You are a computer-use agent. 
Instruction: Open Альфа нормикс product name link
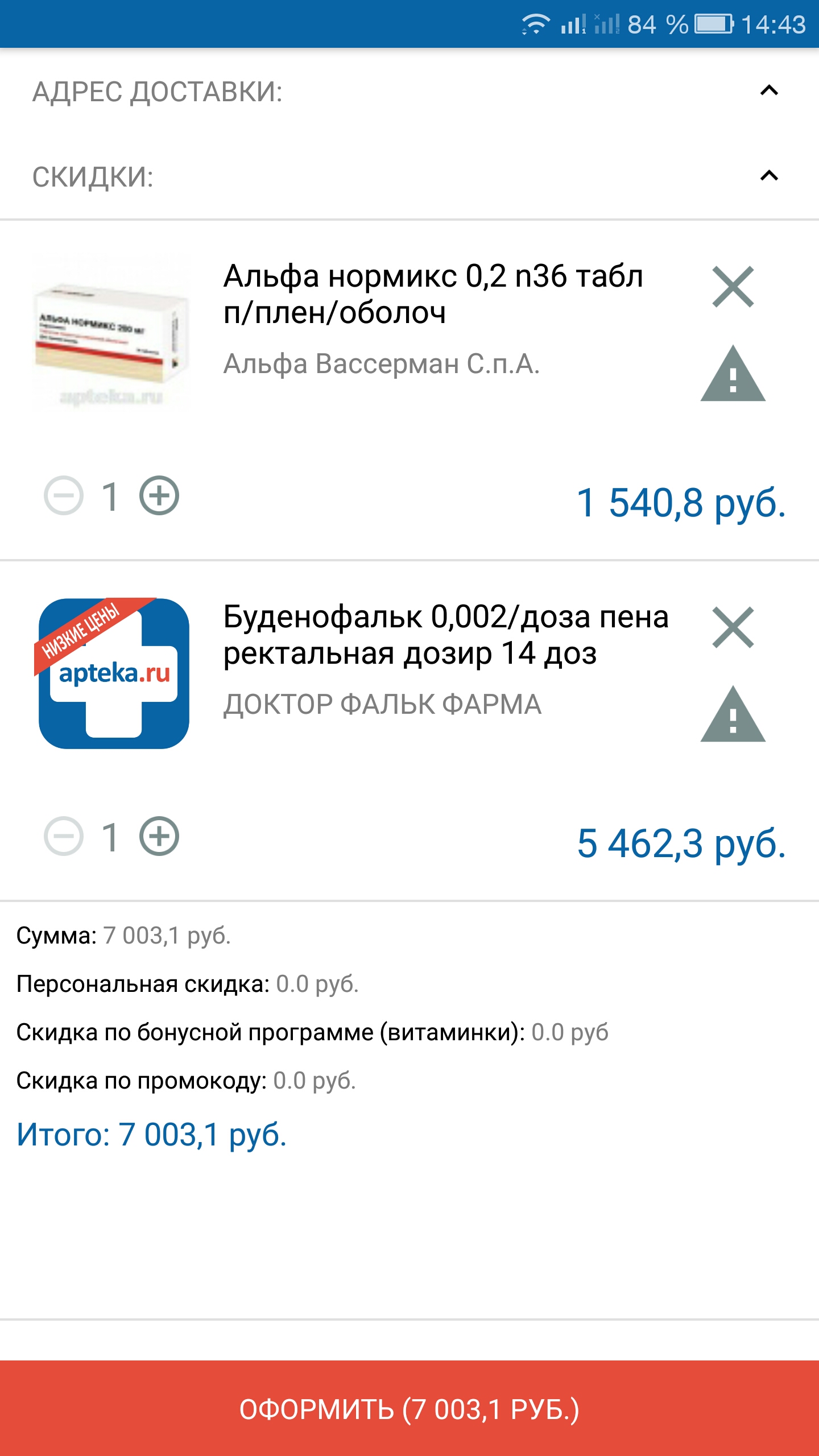coord(432,296)
